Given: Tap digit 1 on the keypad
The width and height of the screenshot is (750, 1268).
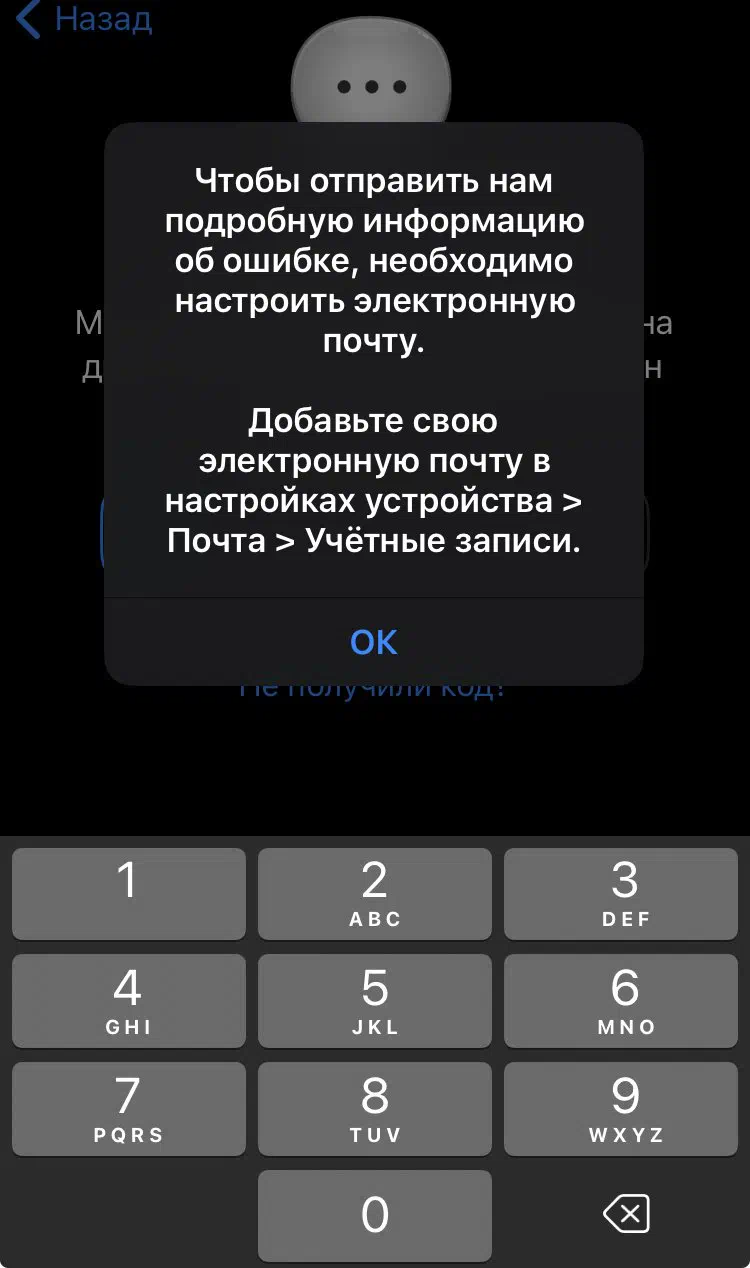Looking at the screenshot, I should coord(128,894).
